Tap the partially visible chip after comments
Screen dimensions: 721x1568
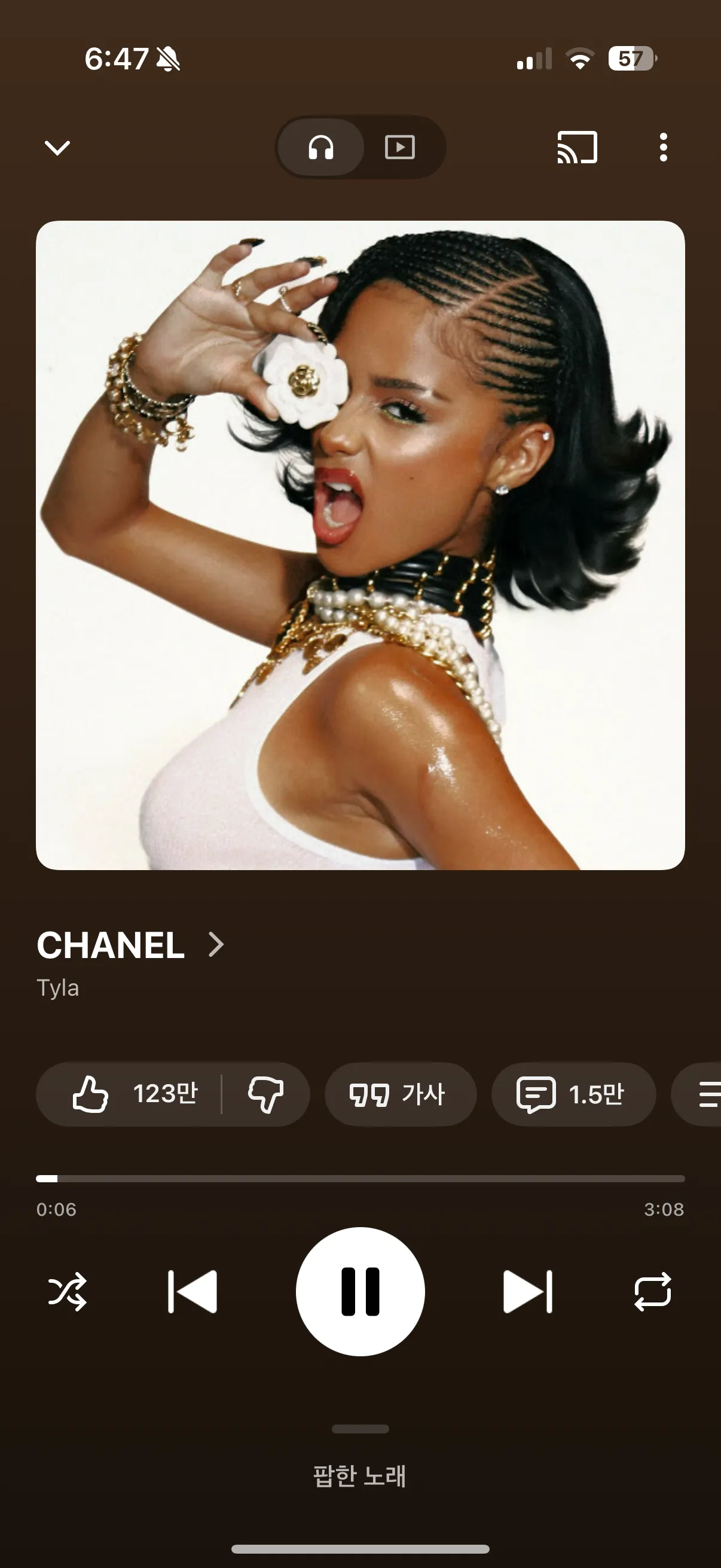(x=696, y=1094)
